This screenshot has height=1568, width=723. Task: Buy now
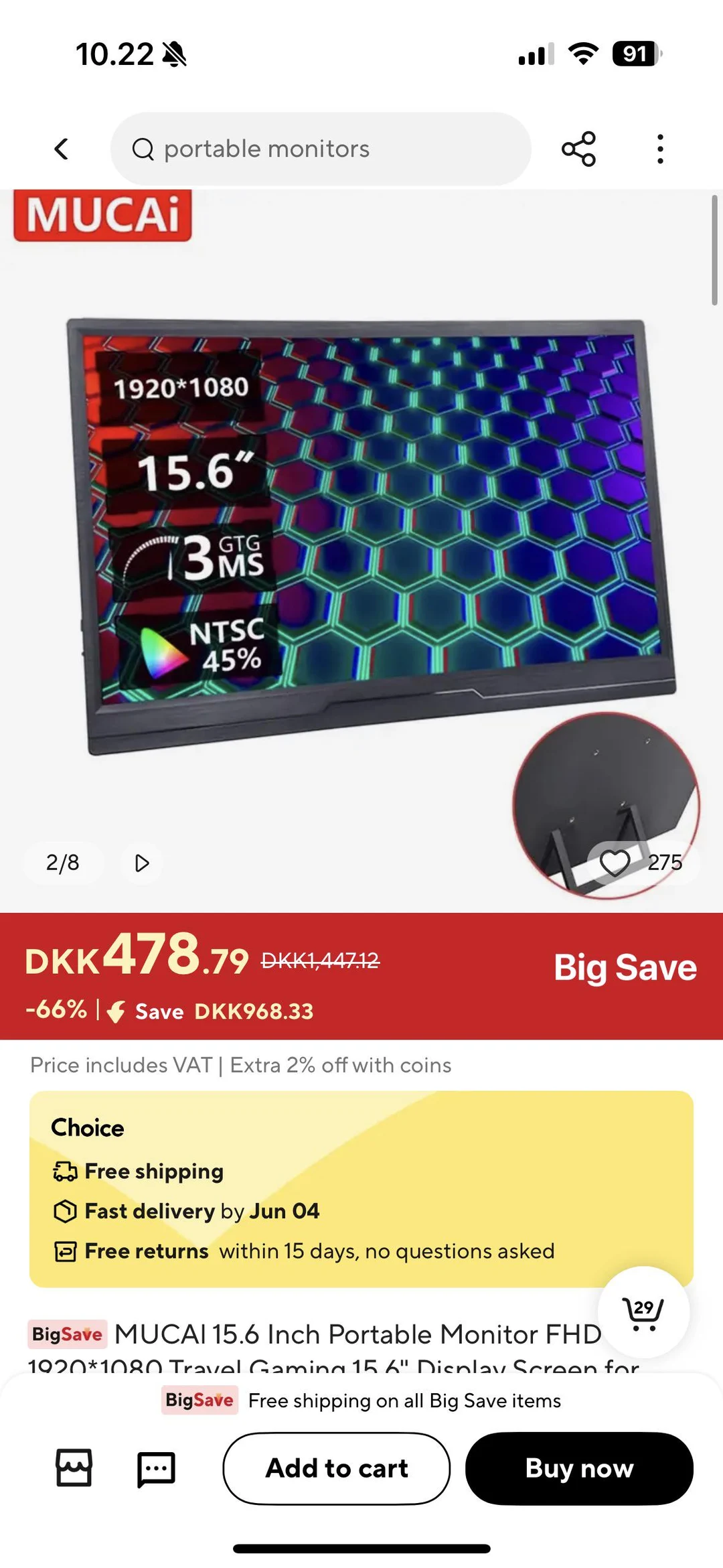coord(579,1468)
